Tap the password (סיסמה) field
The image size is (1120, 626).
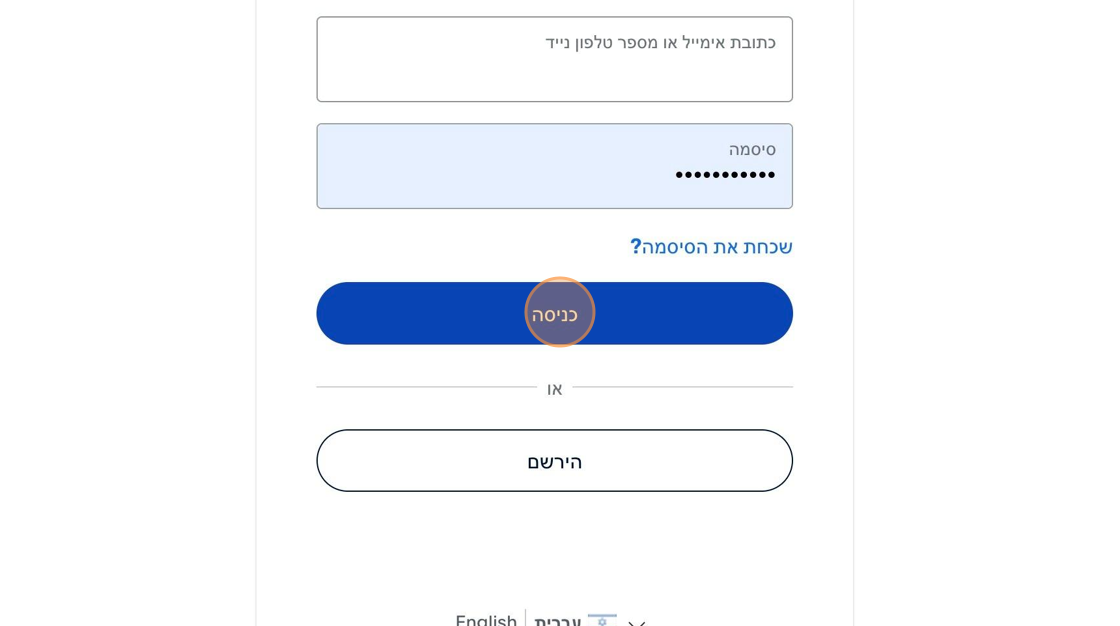[x=554, y=166]
